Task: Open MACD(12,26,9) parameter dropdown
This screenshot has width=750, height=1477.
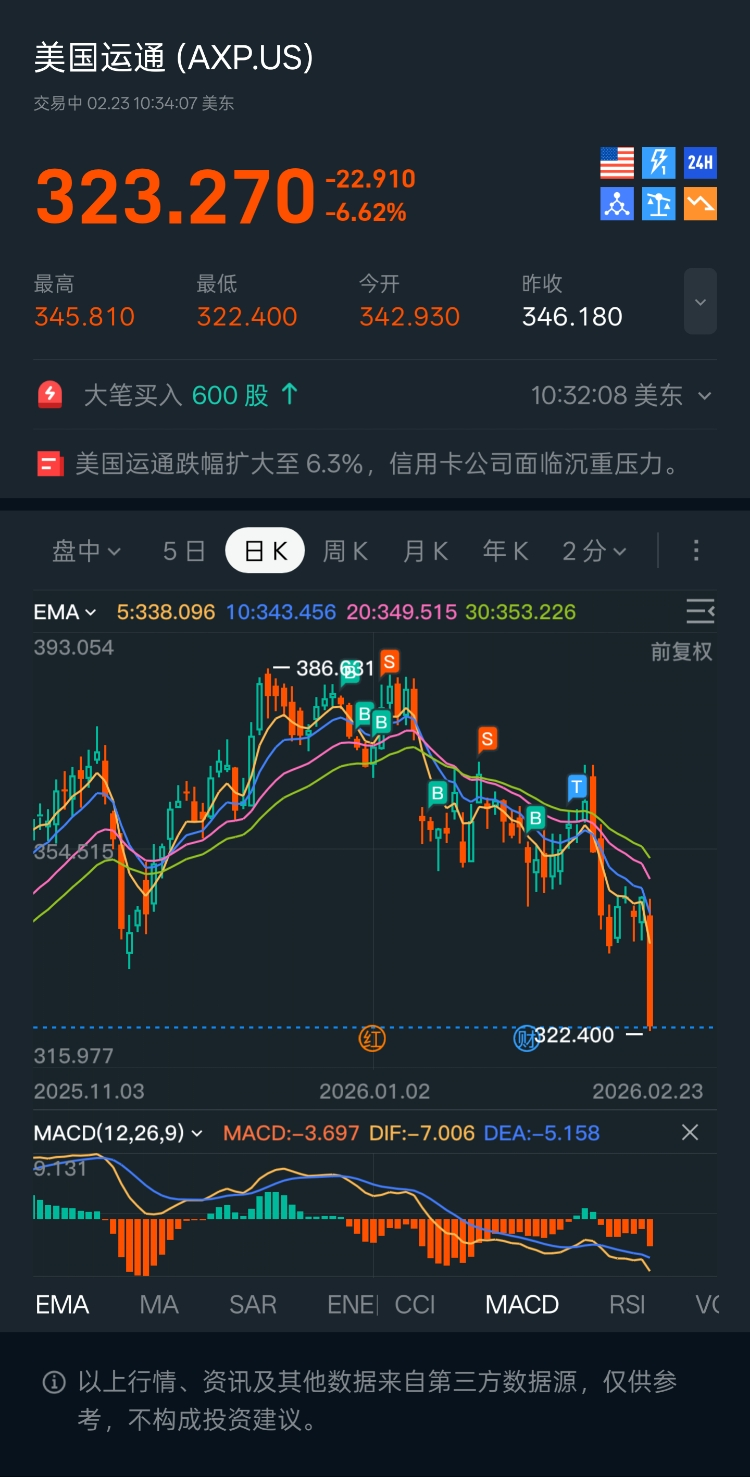Action: [x=119, y=1133]
